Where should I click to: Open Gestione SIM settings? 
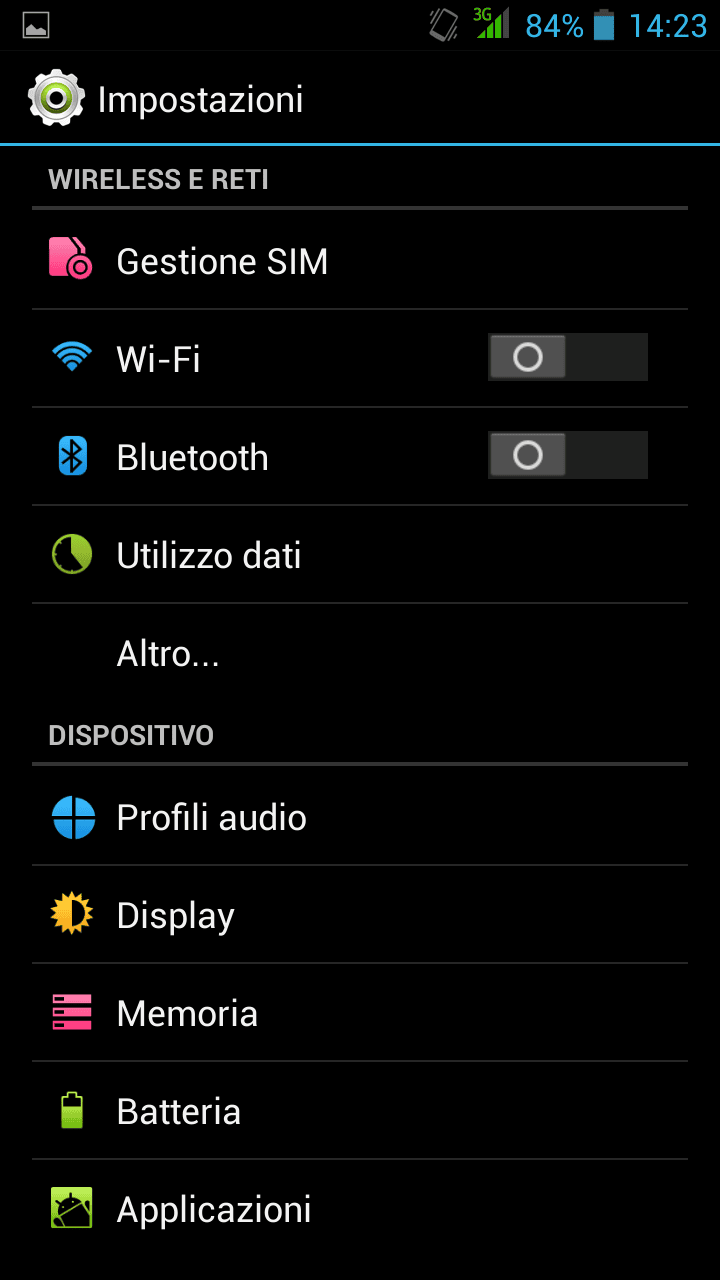(x=222, y=261)
